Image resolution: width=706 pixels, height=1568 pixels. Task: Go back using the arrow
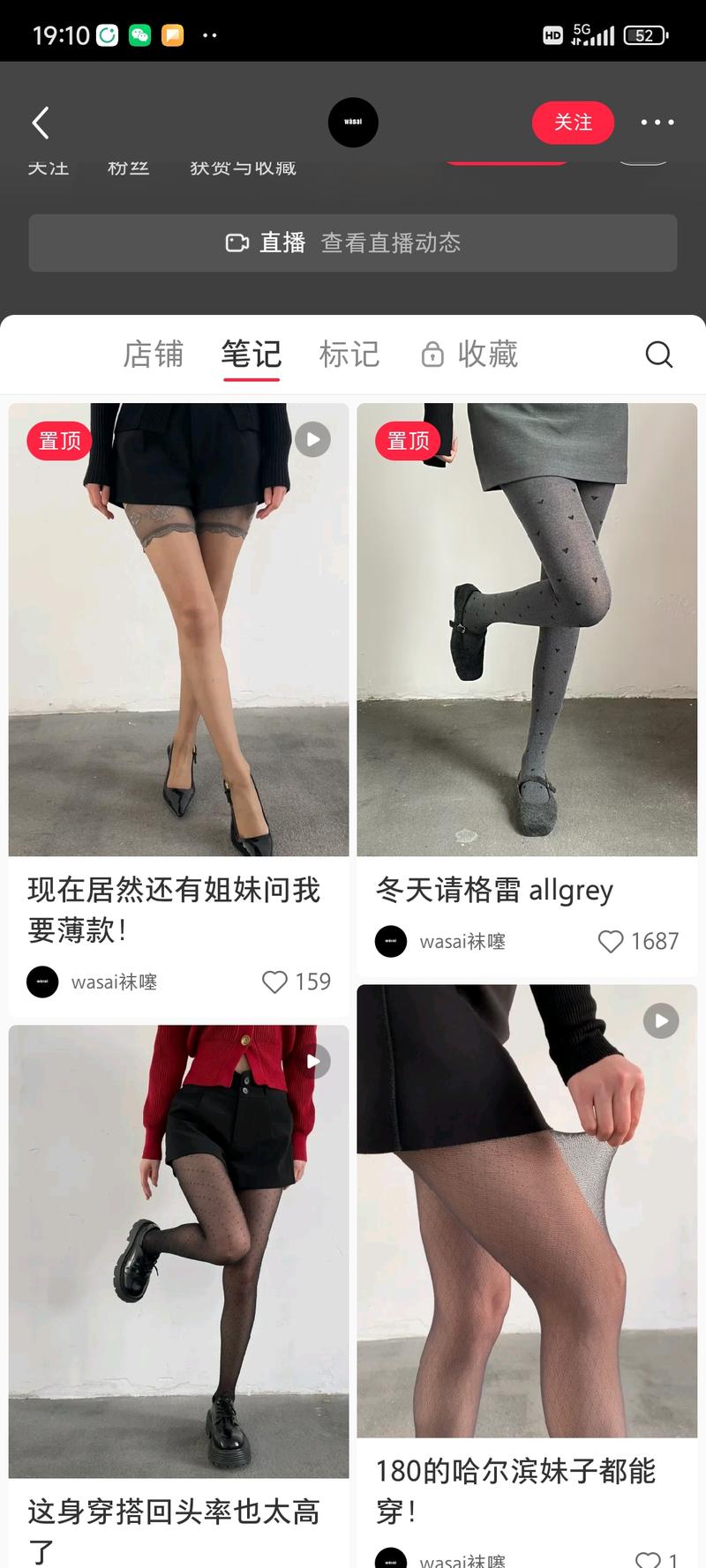pos(41,123)
